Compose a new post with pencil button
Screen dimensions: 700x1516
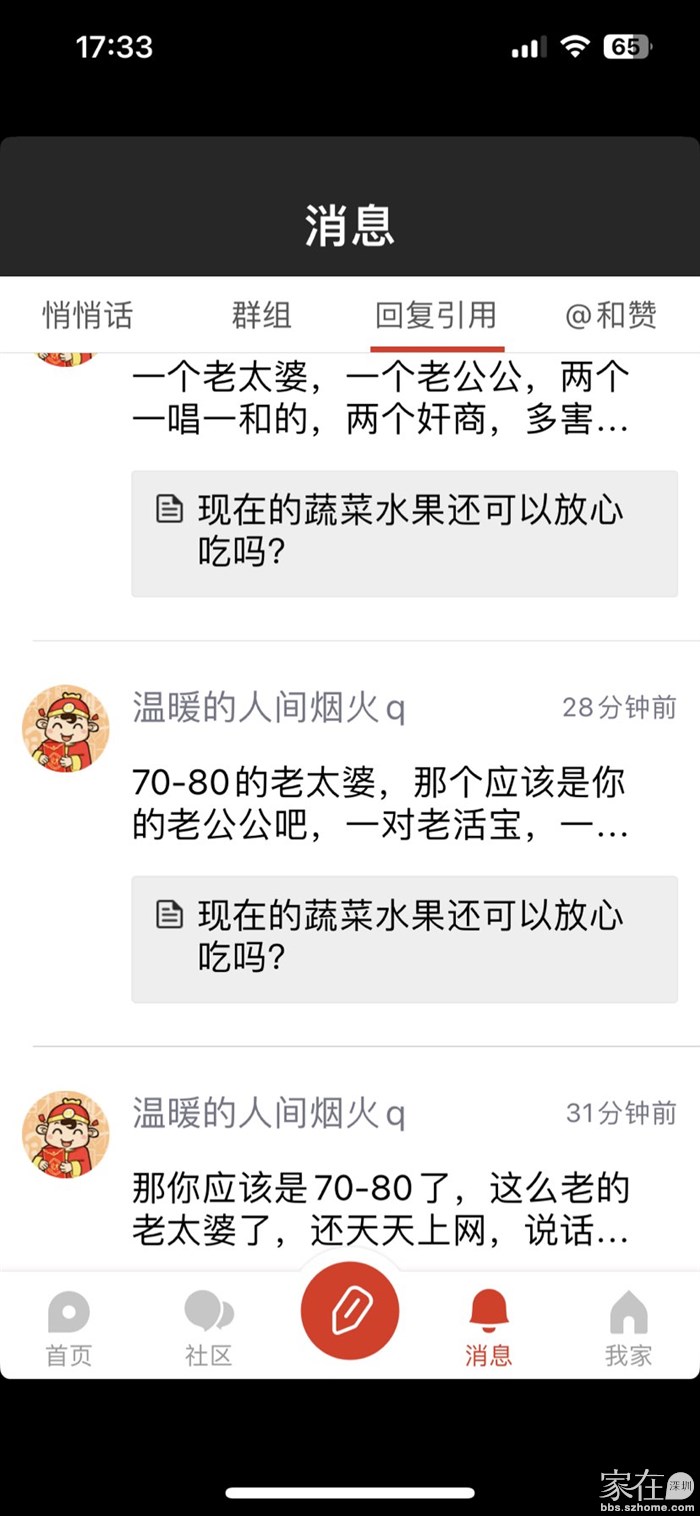[x=349, y=1310]
